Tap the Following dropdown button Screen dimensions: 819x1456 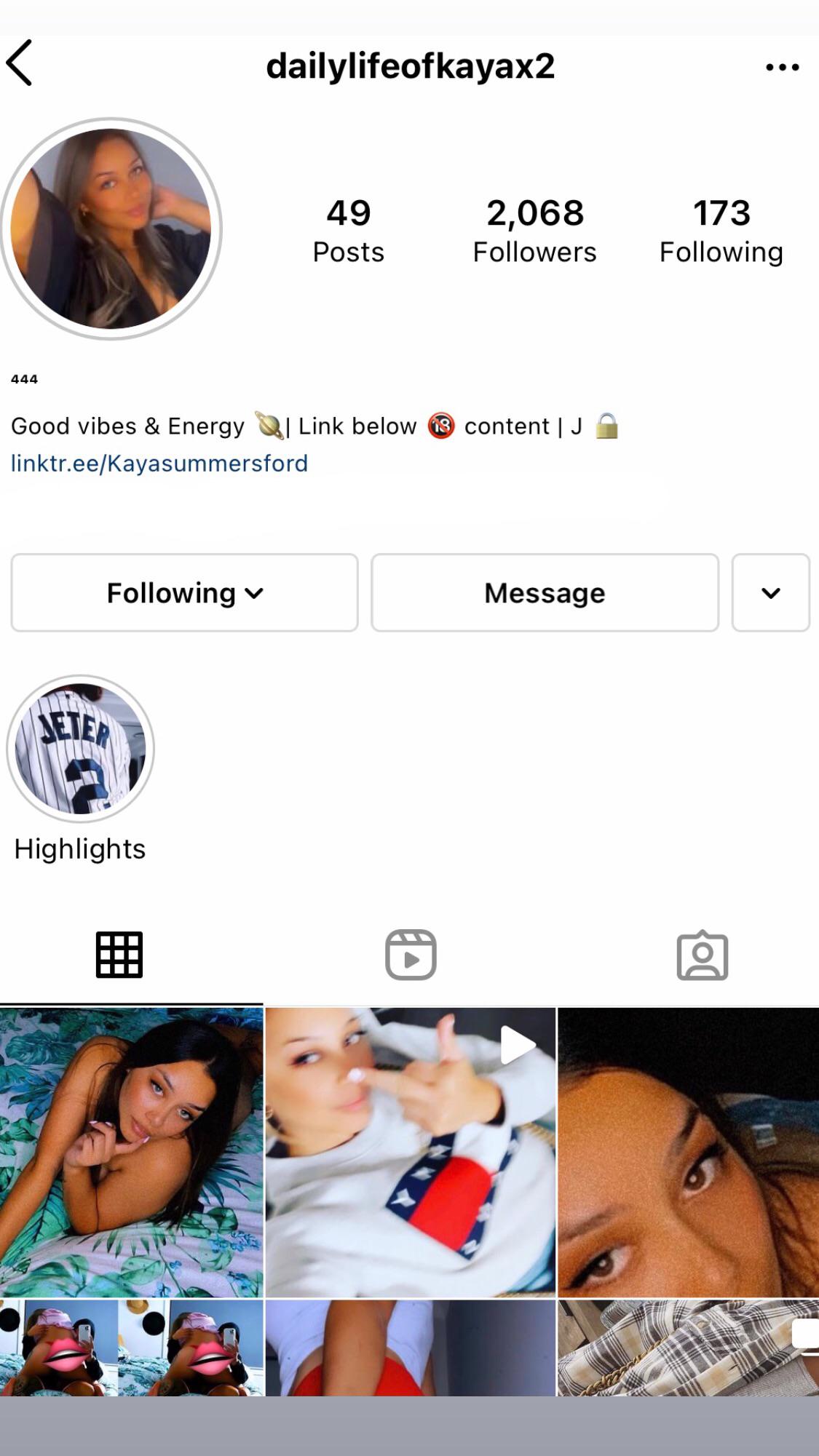pos(184,592)
